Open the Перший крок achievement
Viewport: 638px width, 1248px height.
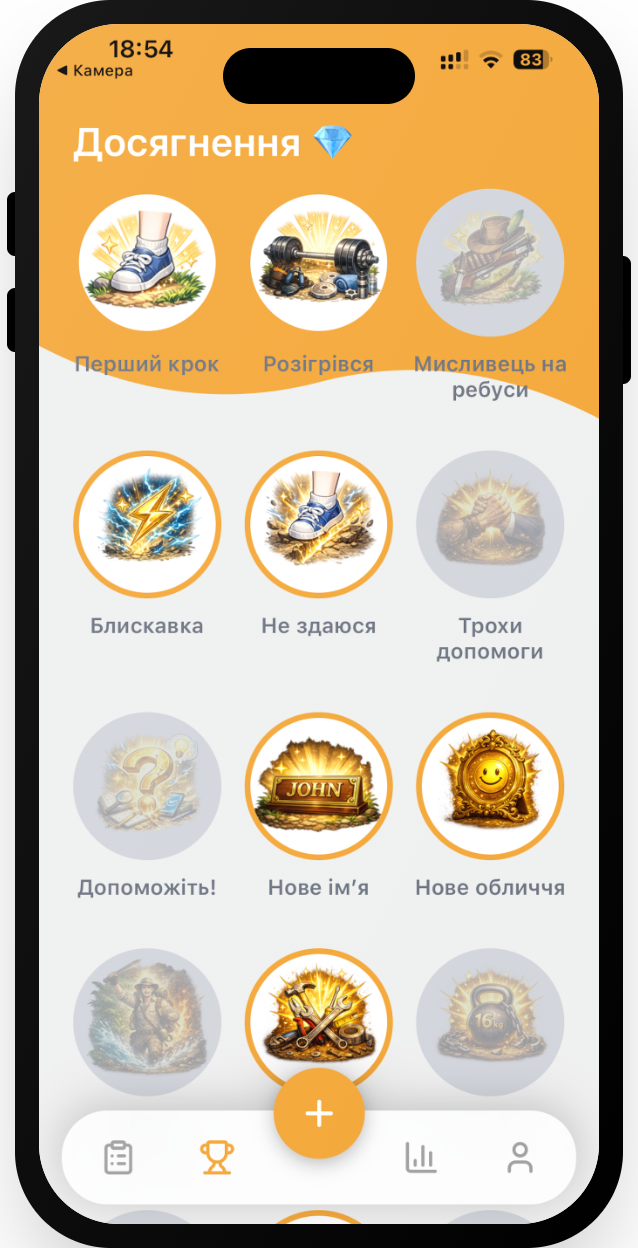point(147,263)
